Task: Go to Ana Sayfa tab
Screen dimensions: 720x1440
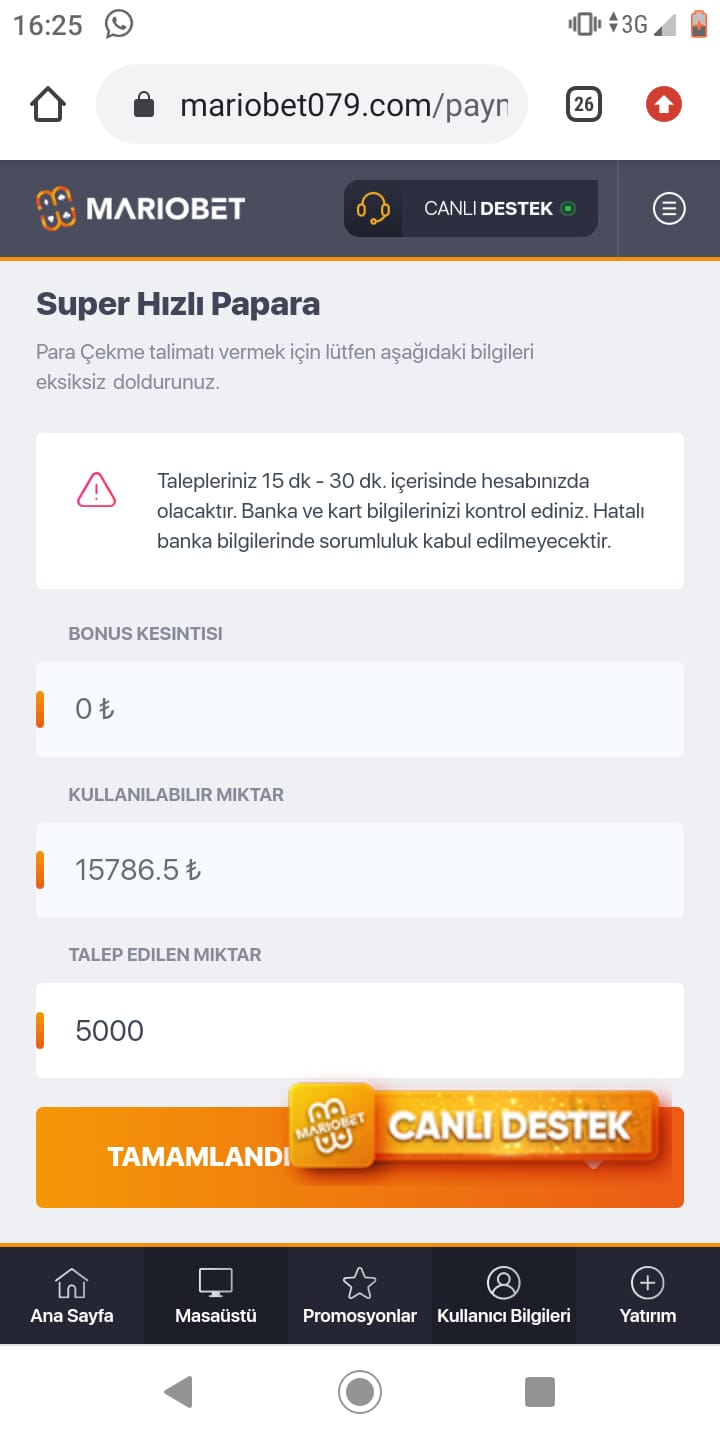Action: [x=72, y=1296]
